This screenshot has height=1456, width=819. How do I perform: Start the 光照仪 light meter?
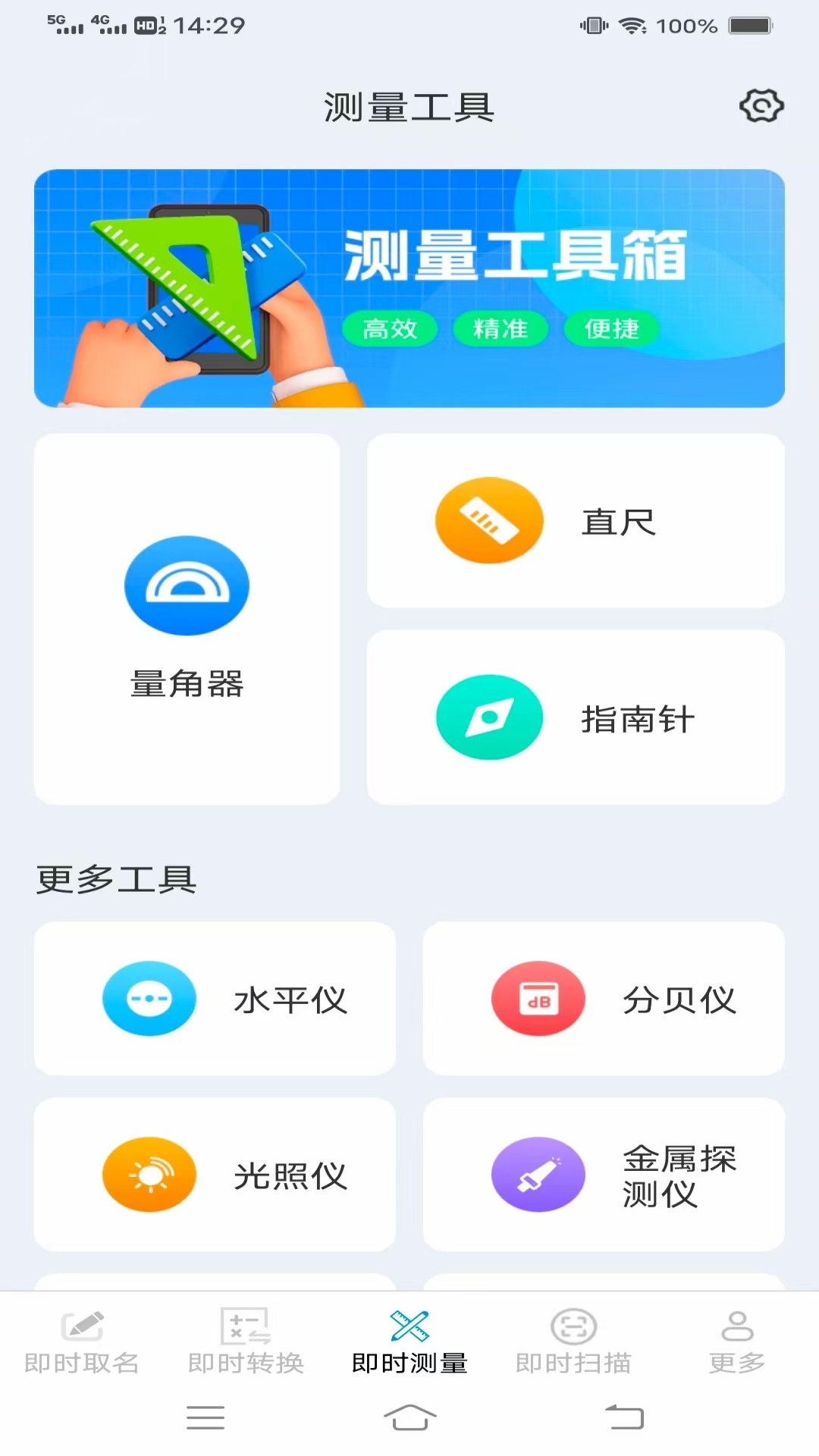(x=215, y=1175)
